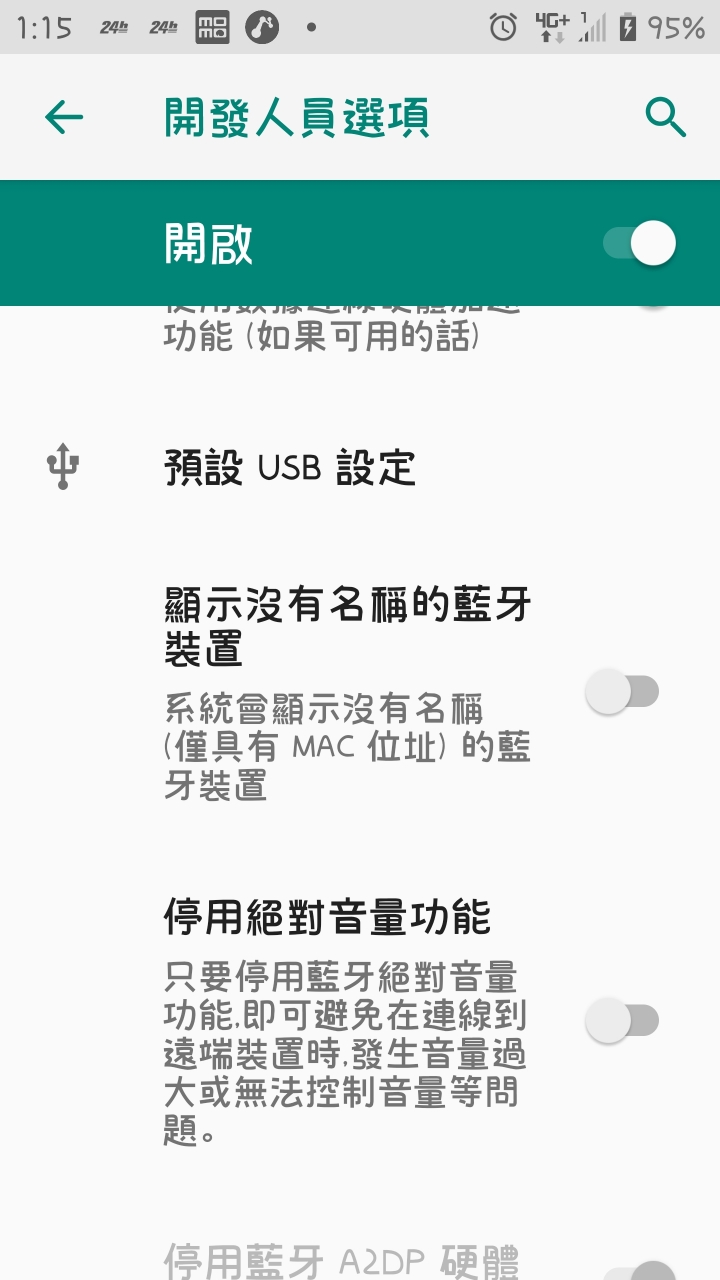720x1280 pixels.
Task: Enable 顯示沒有名稱的藍牙裝置
Action: point(622,692)
